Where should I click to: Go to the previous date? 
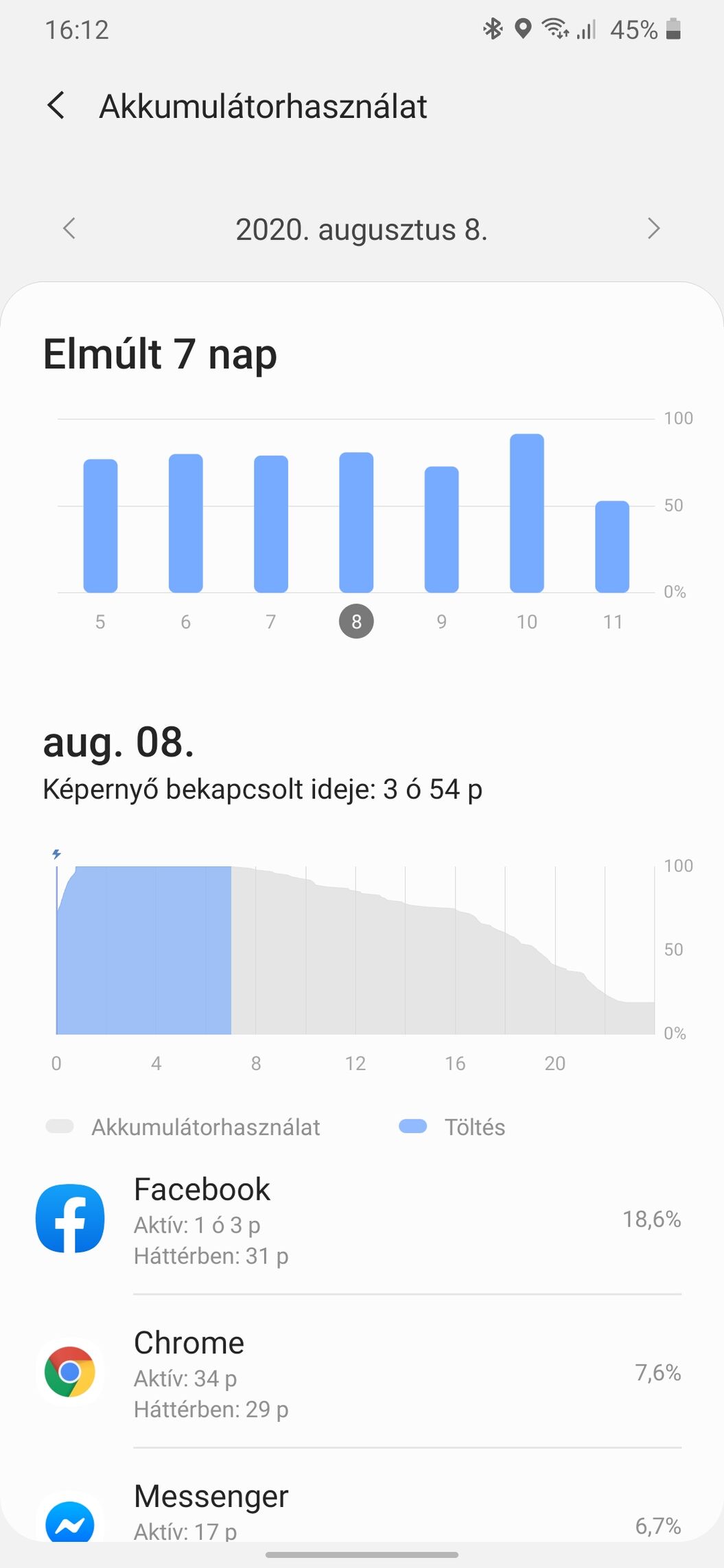click(x=69, y=228)
